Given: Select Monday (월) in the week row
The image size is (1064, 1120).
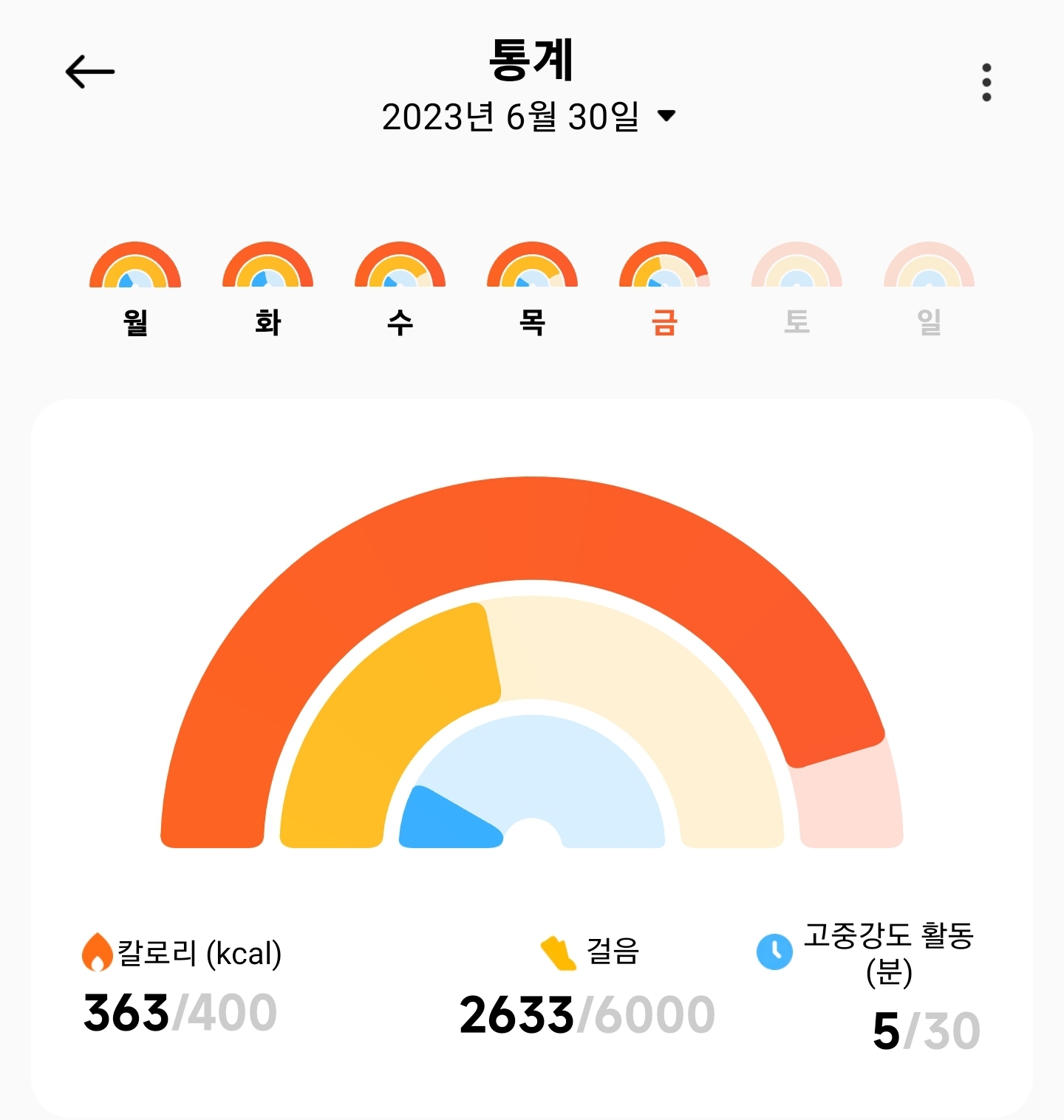Looking at the screenshot, I should 135,289.
